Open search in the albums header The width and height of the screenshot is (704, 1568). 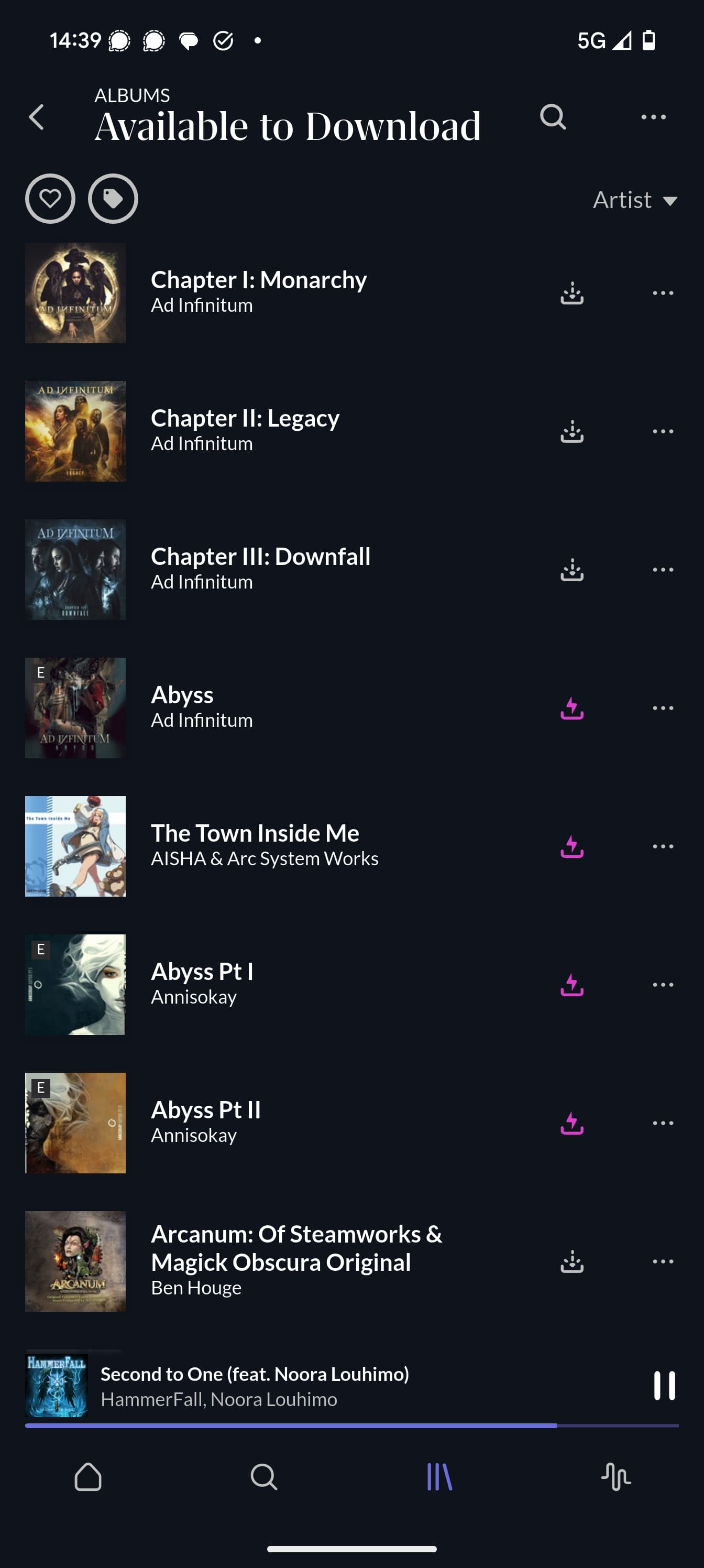pos(553,117)
